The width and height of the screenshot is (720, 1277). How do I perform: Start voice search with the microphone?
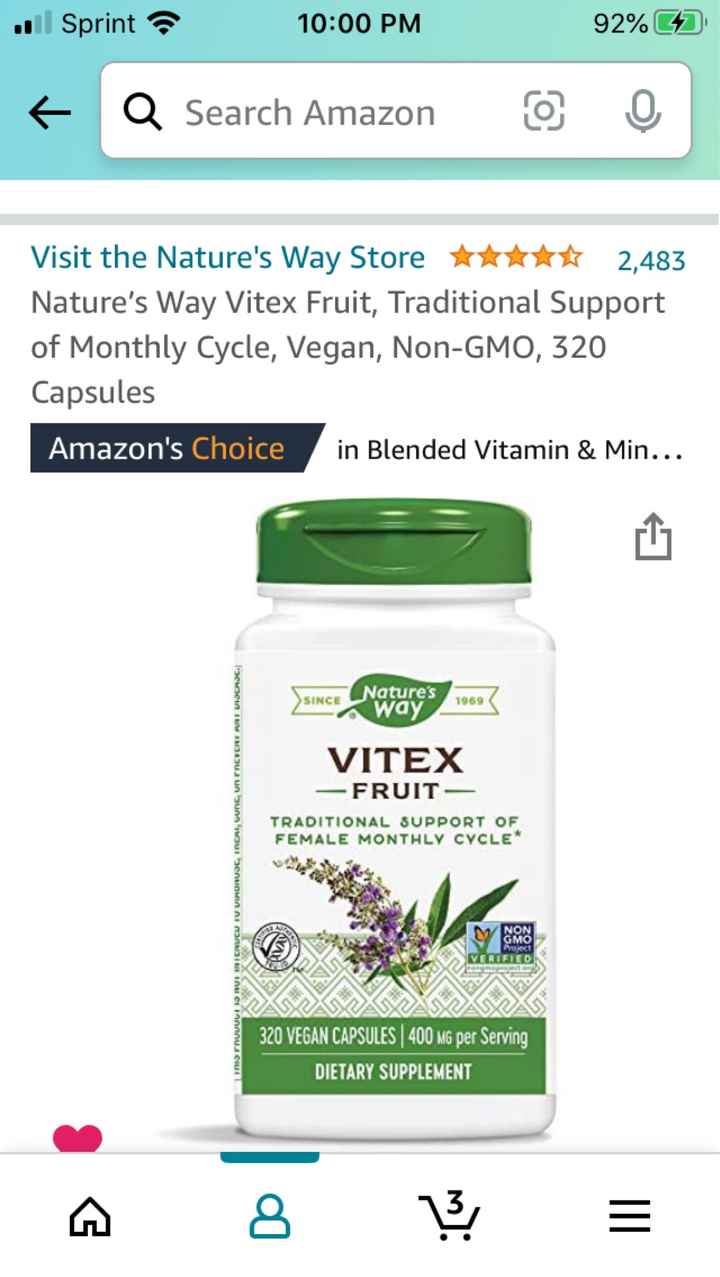tap(642, 112)
